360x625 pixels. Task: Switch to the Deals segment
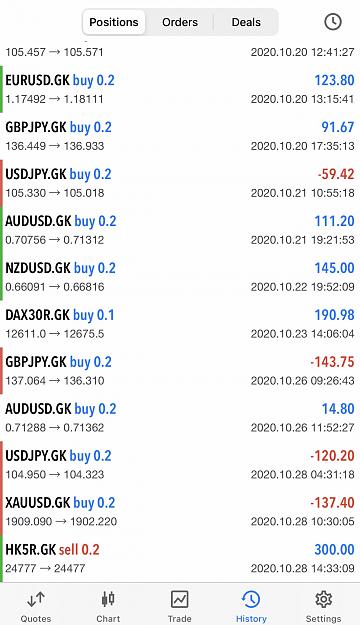(246, 22)
